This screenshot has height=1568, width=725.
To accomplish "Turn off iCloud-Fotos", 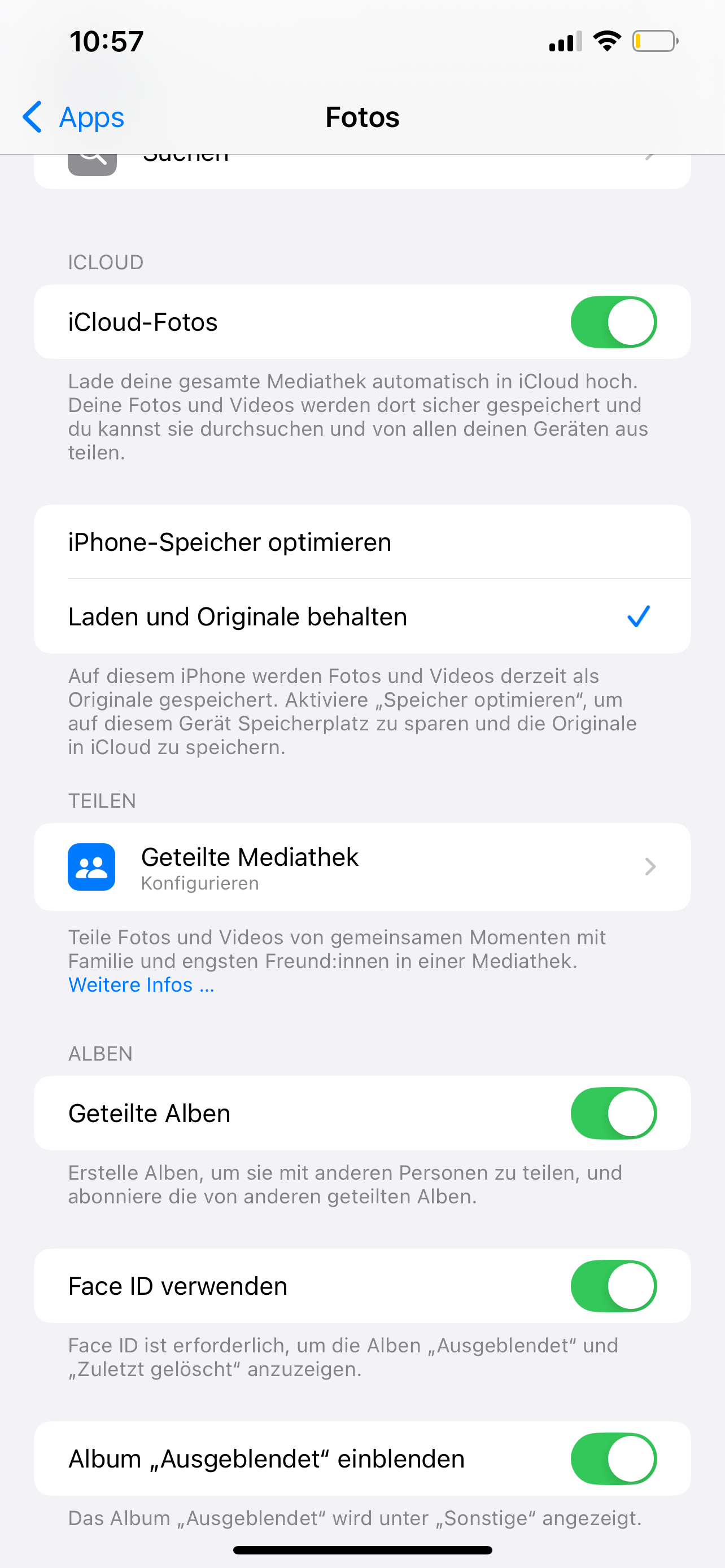I will point(613,322).
